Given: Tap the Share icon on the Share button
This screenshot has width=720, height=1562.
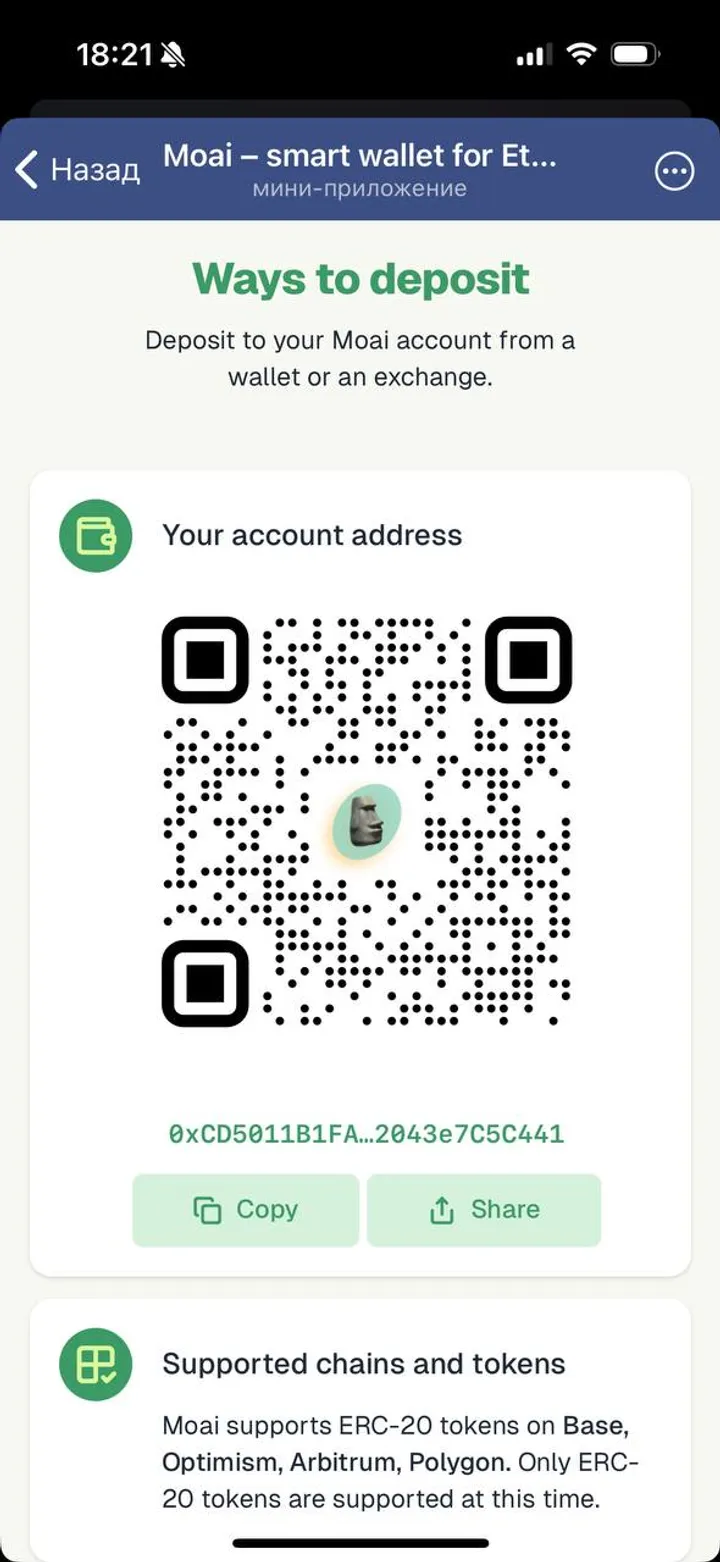Looking at the screenshot, I should click(442, 1209).
